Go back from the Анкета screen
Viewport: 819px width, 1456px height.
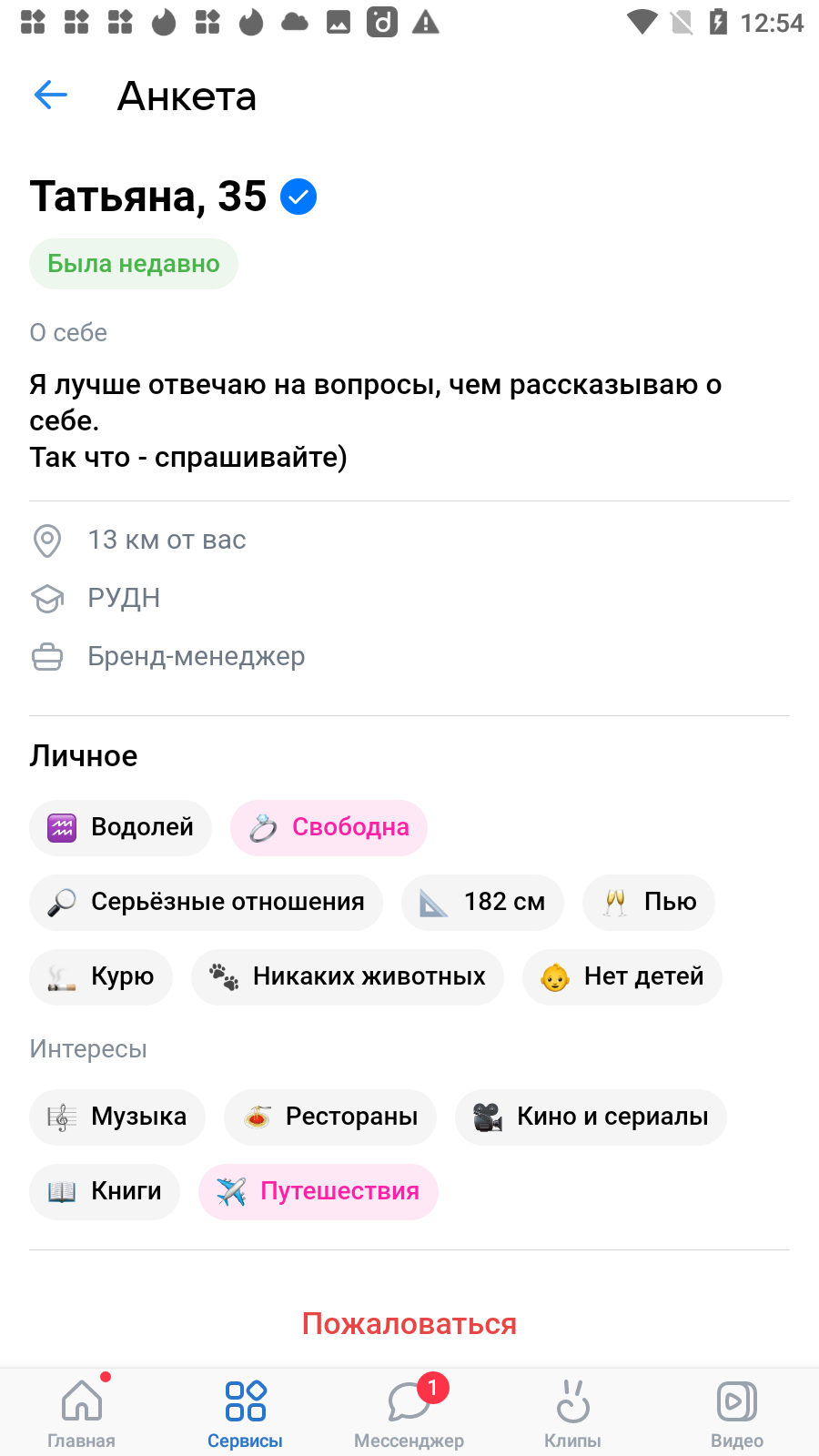[51, 95]
